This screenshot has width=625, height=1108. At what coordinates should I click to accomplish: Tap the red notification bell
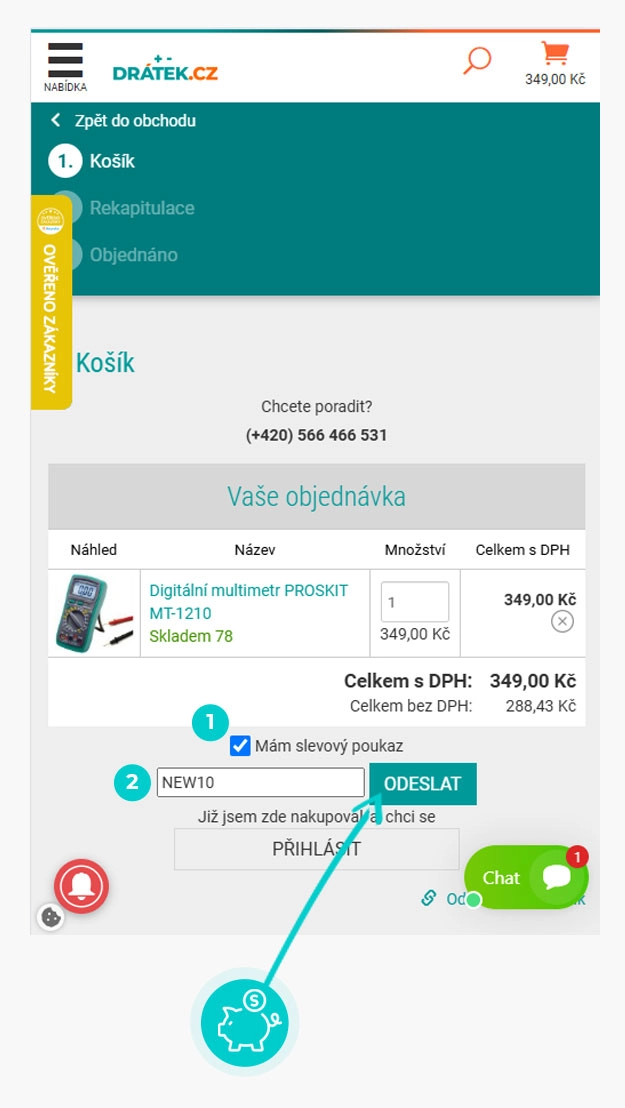[x=81, y=886]
